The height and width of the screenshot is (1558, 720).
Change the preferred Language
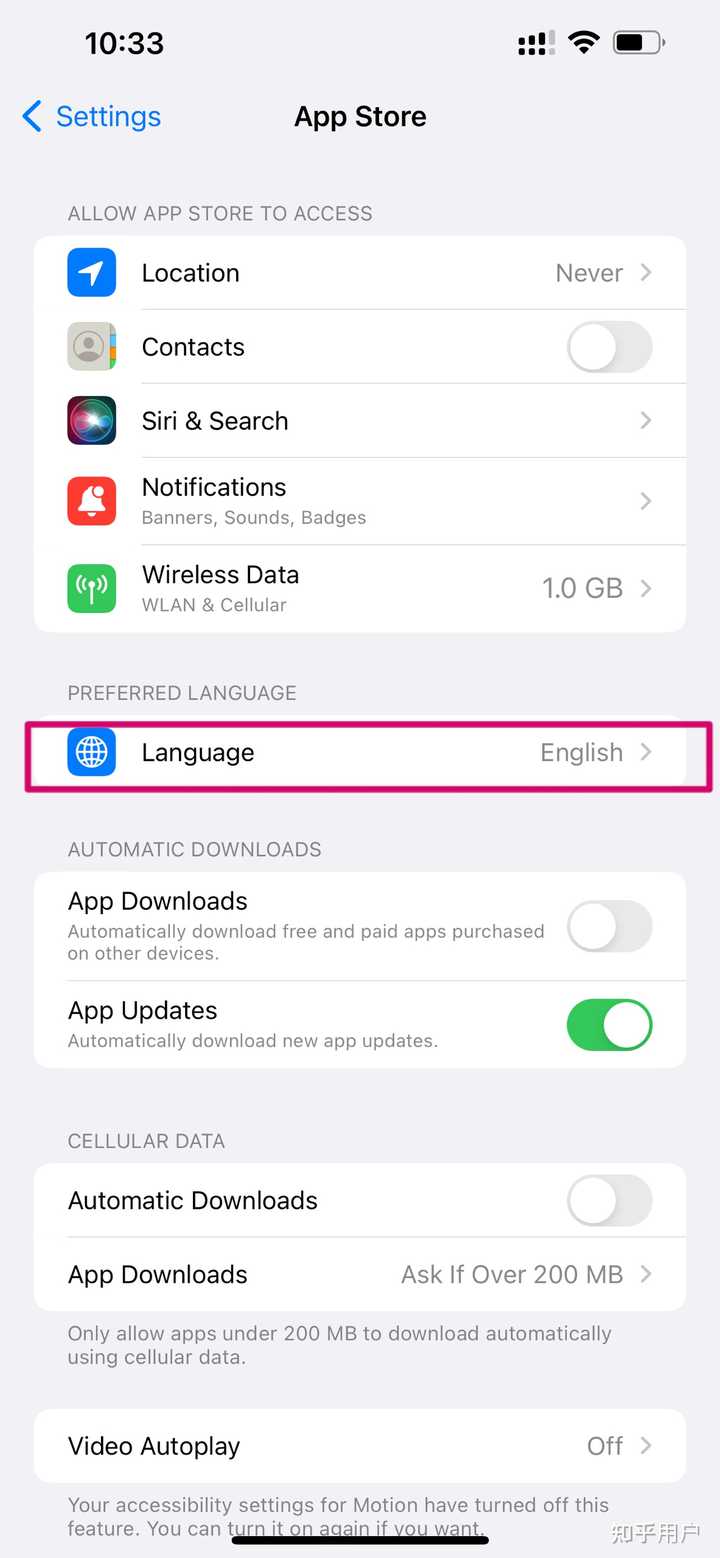pos(360,753)
